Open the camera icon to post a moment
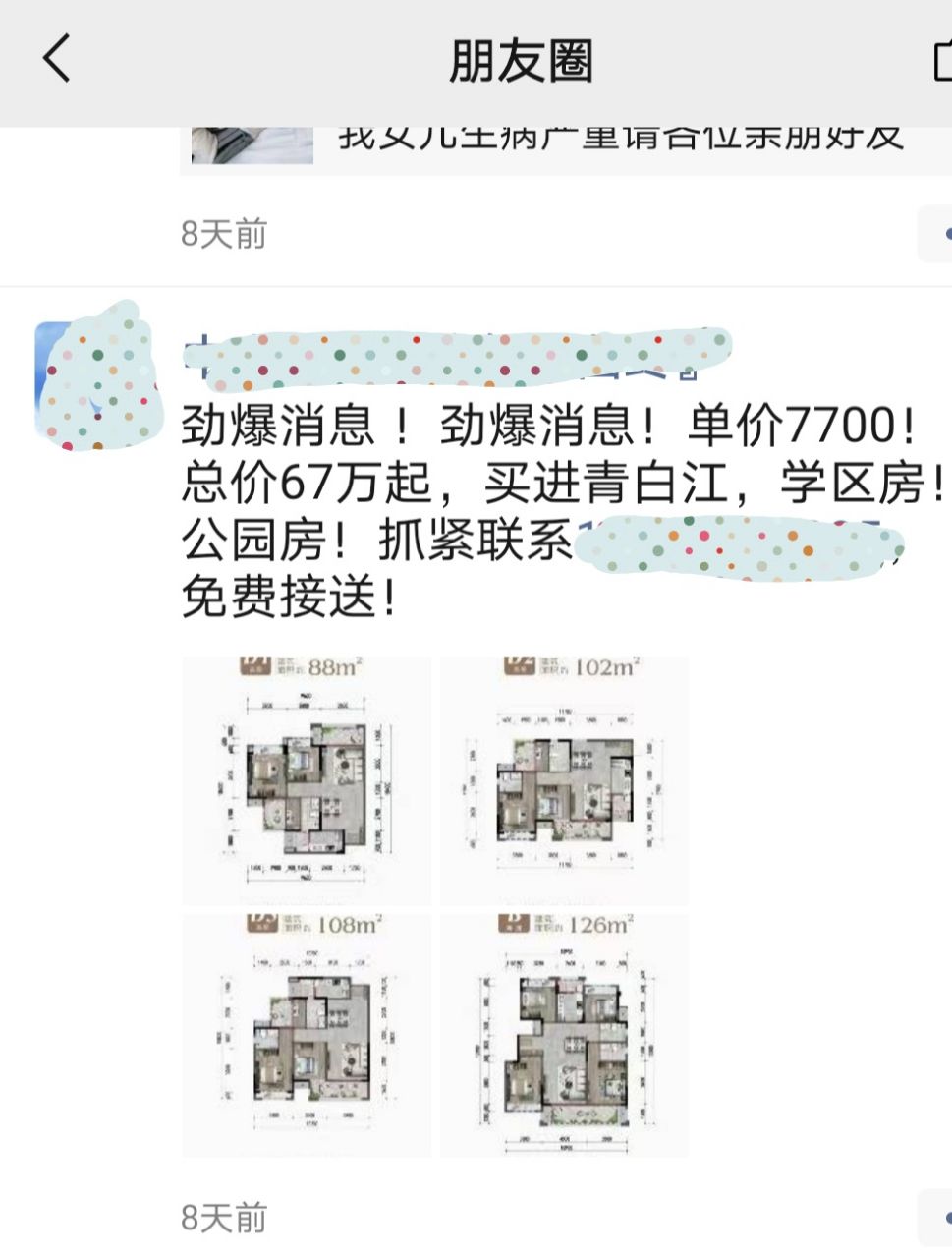 [941, 61]
